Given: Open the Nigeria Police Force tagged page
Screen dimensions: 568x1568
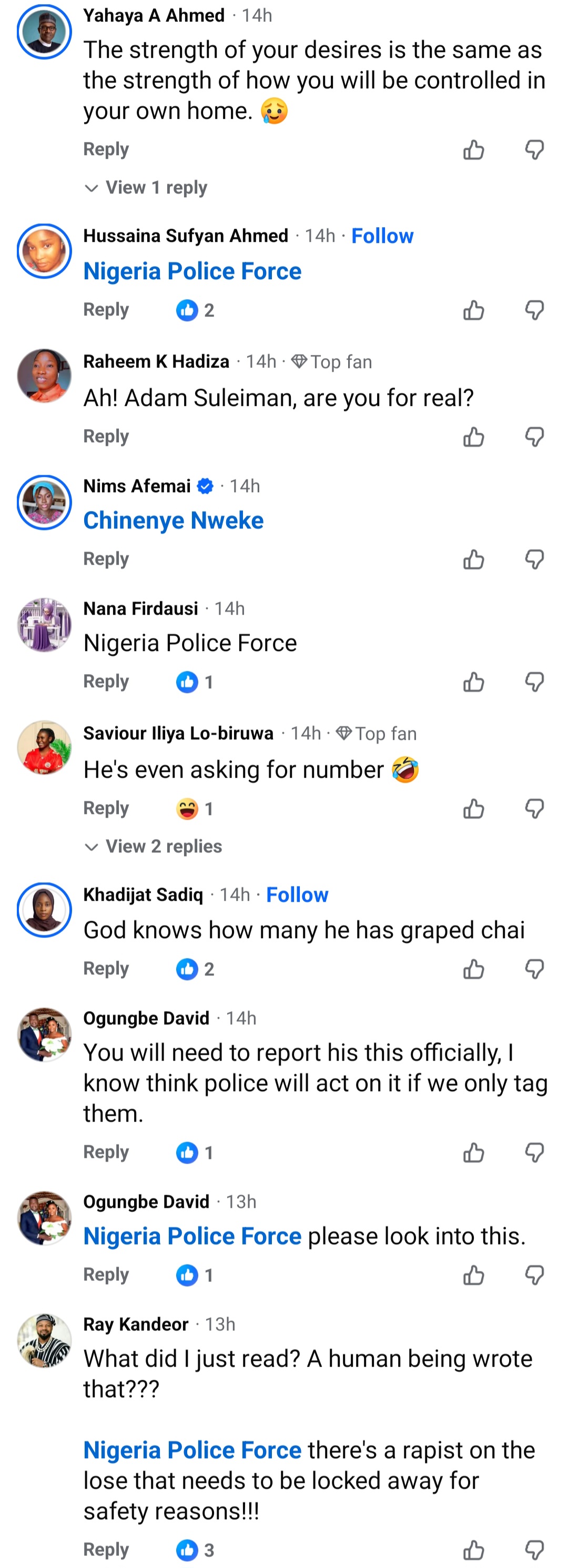Looking at the screenshot, I should [191, 271].
